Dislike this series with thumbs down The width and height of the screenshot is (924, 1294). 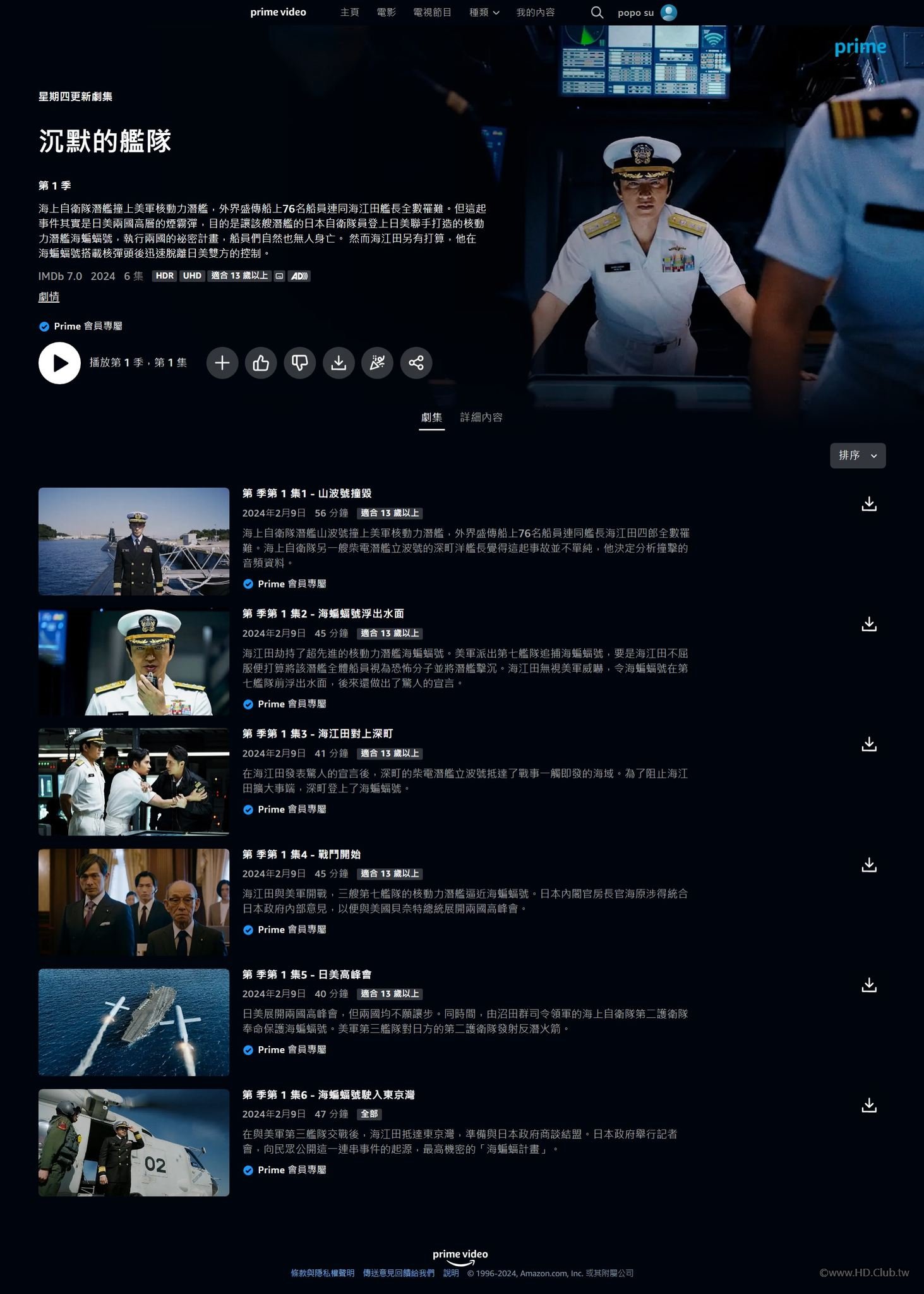[299, 363]
